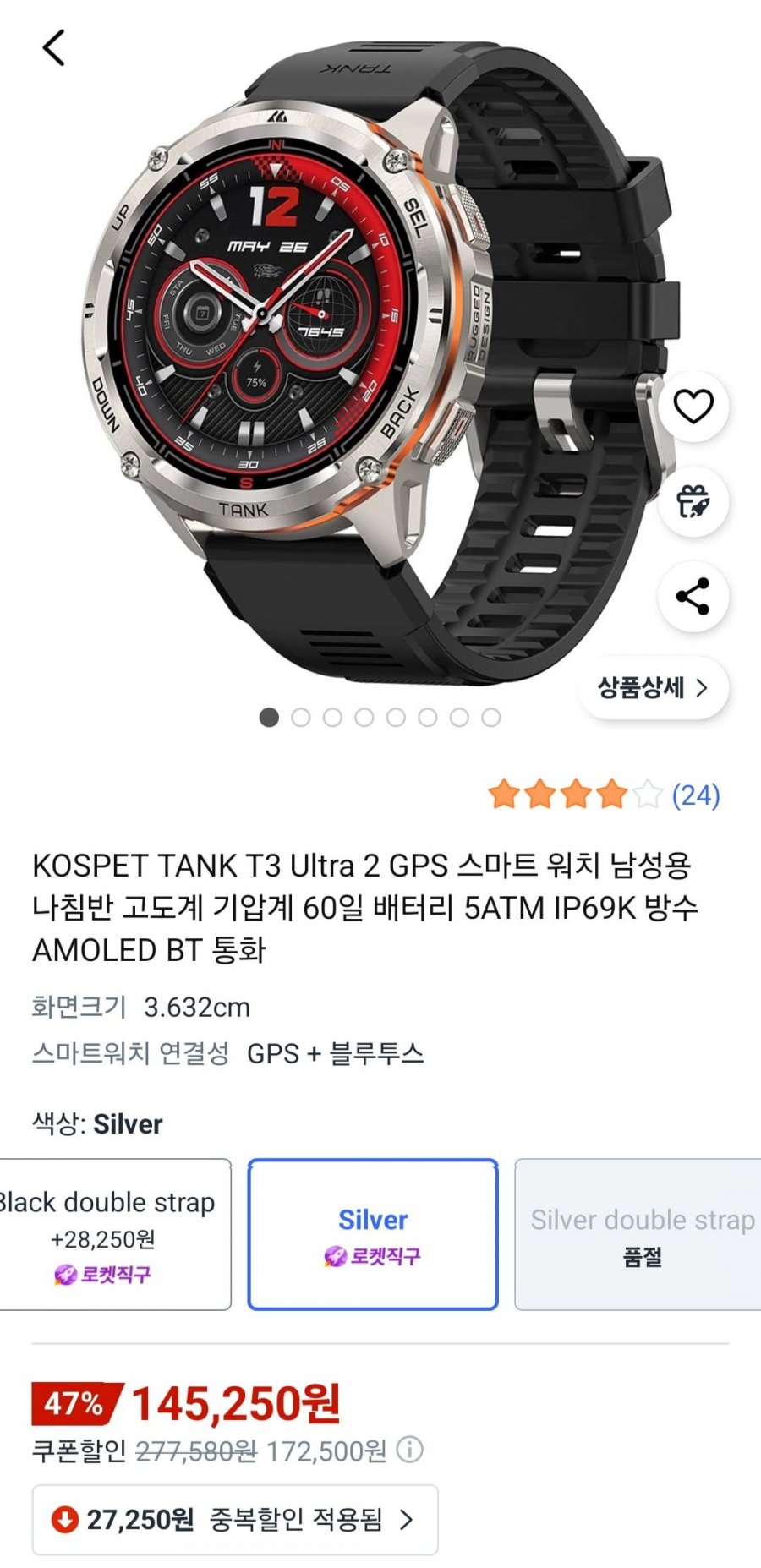
Task: Click the back arrow at top left
Action: point(52,46)
